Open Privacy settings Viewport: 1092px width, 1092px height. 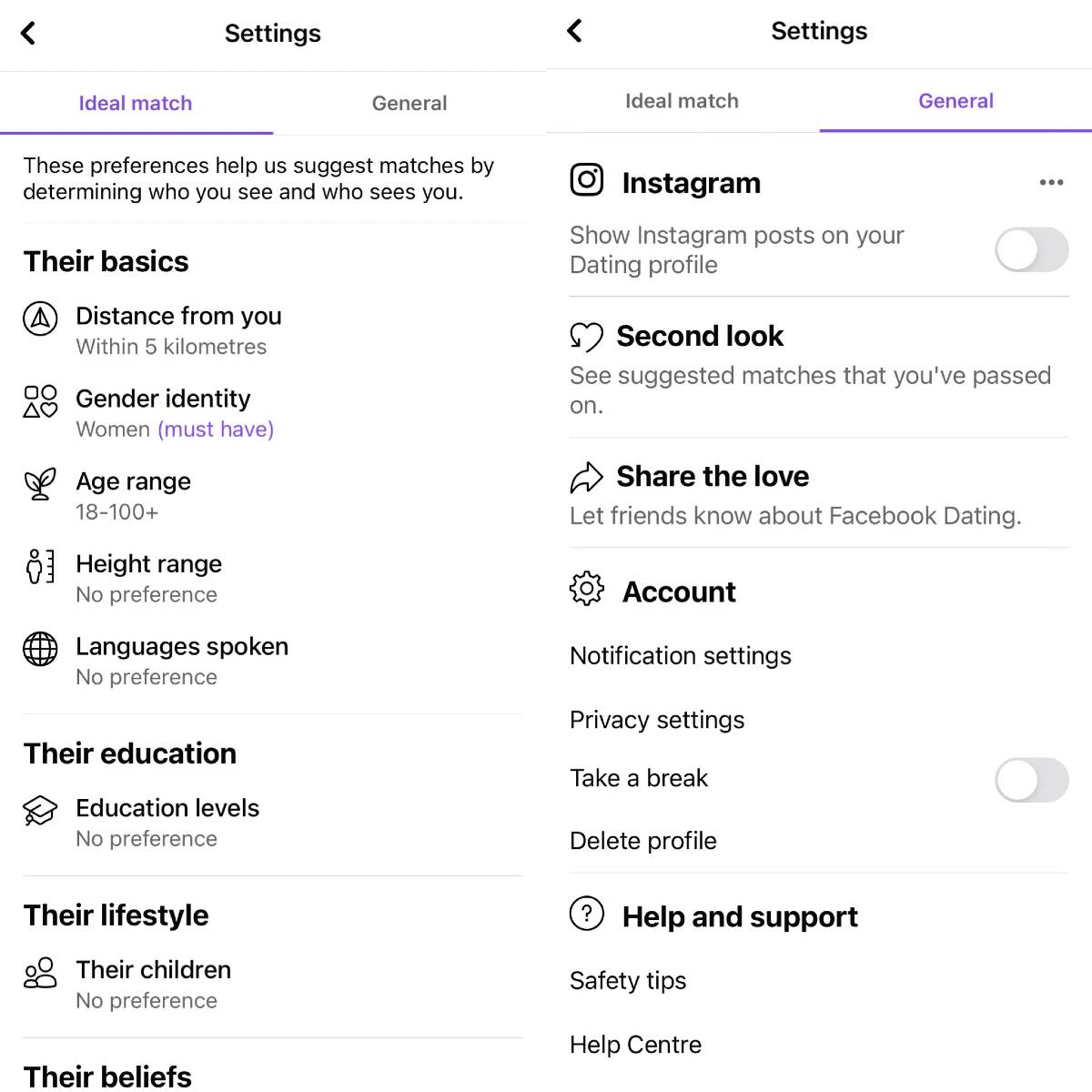point(656,720)
